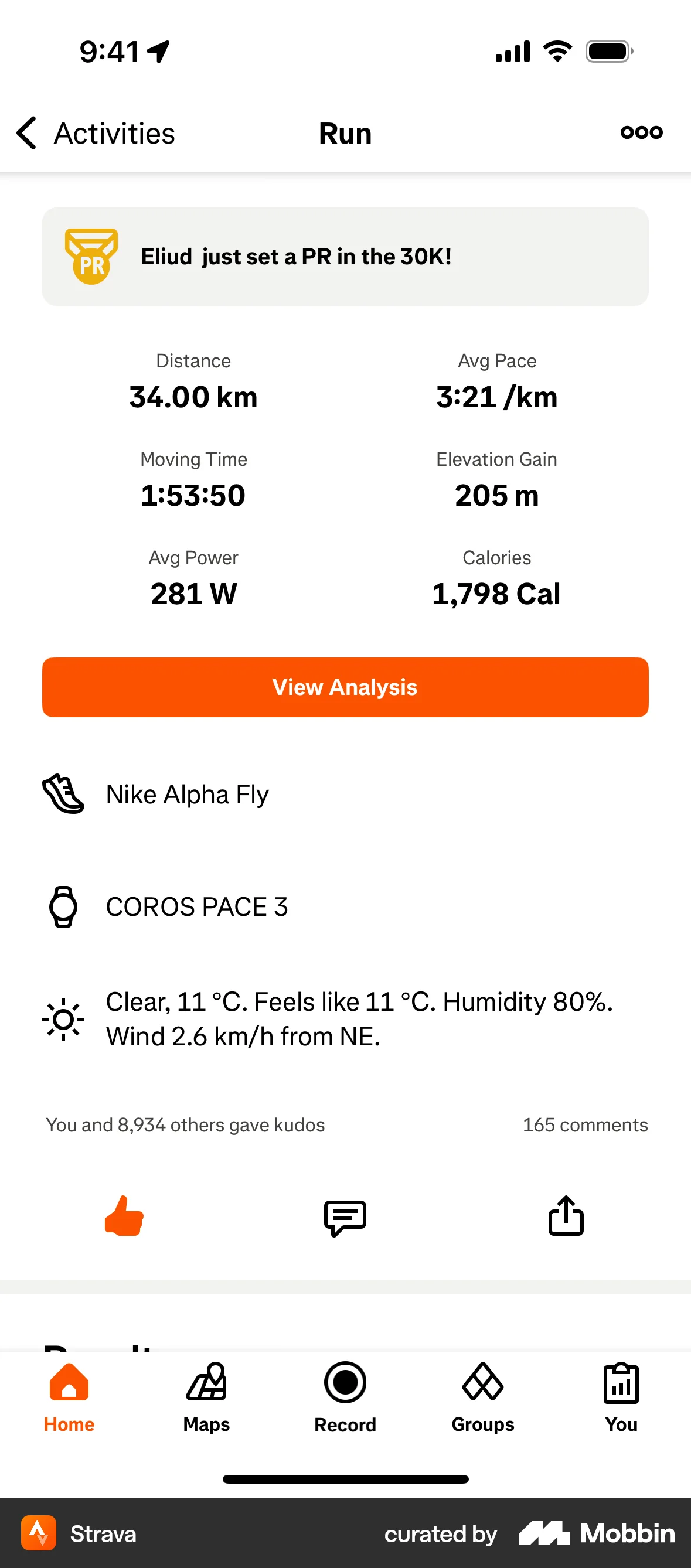Open the Maps icon in bottom navigation
The image size is (691, 1568).
click(206, 1384)
